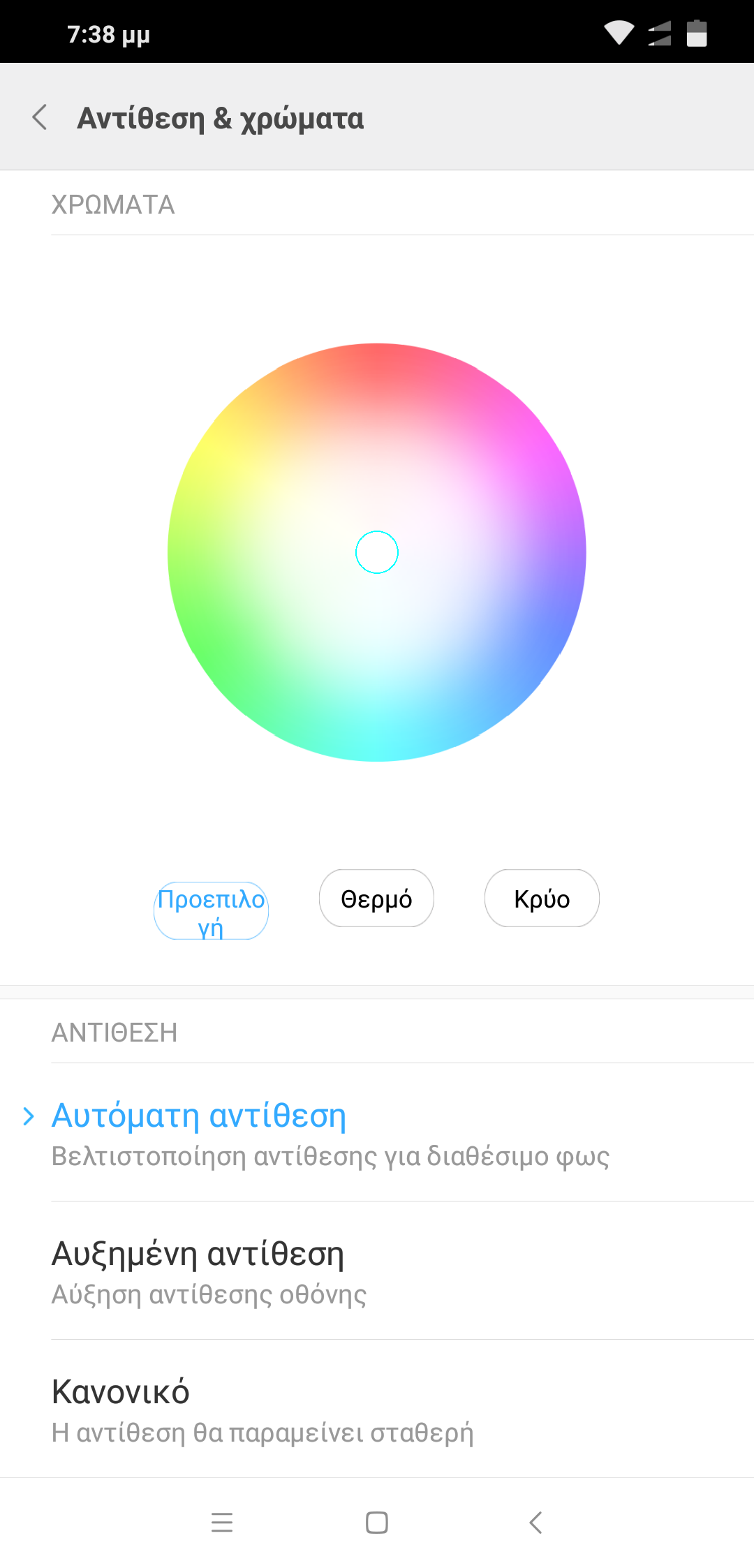754x1568 pixels.
Task: Go back from Αντίθεση & χρώματα
Action: (40, 117)
